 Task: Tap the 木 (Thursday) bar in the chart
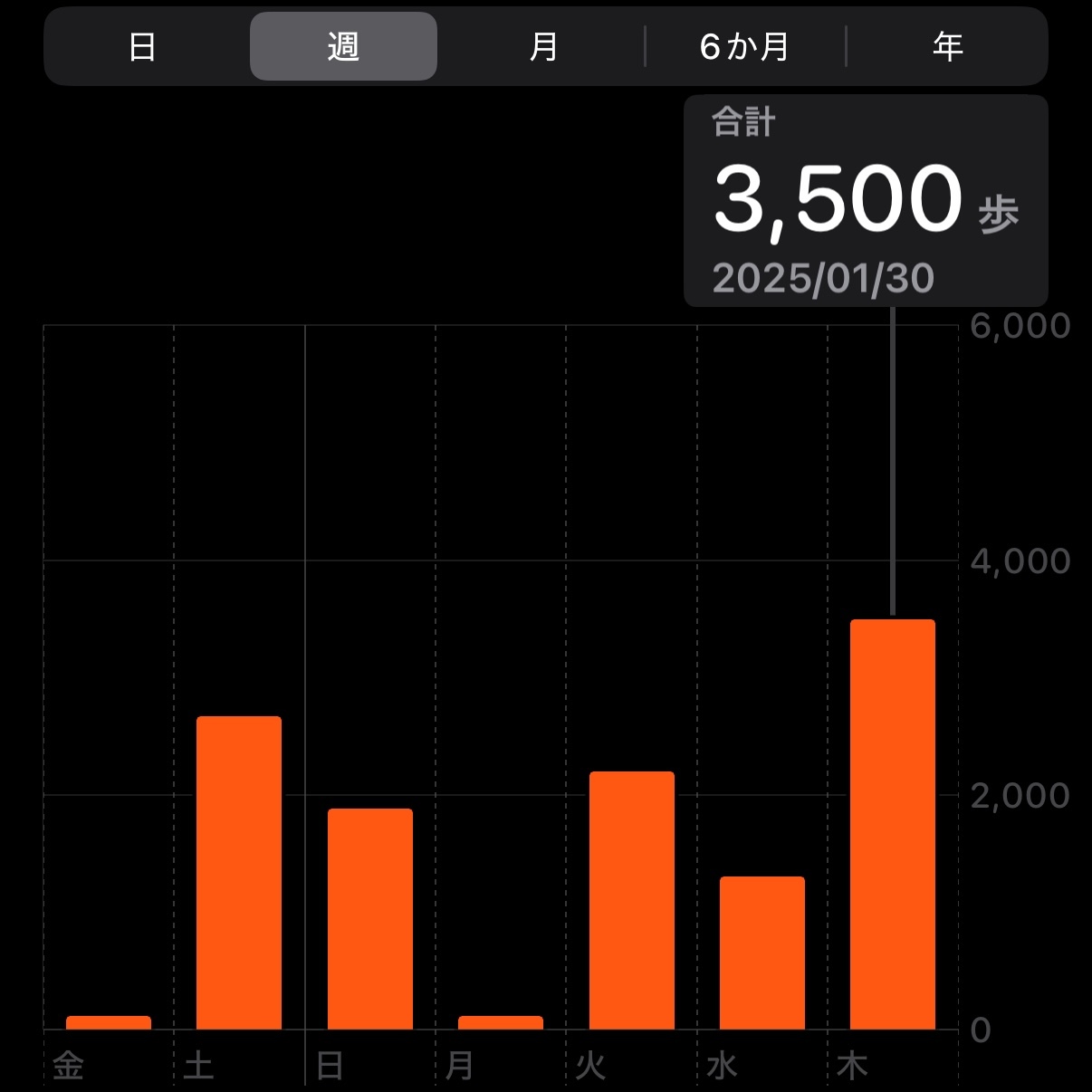(x=892, y=824)
